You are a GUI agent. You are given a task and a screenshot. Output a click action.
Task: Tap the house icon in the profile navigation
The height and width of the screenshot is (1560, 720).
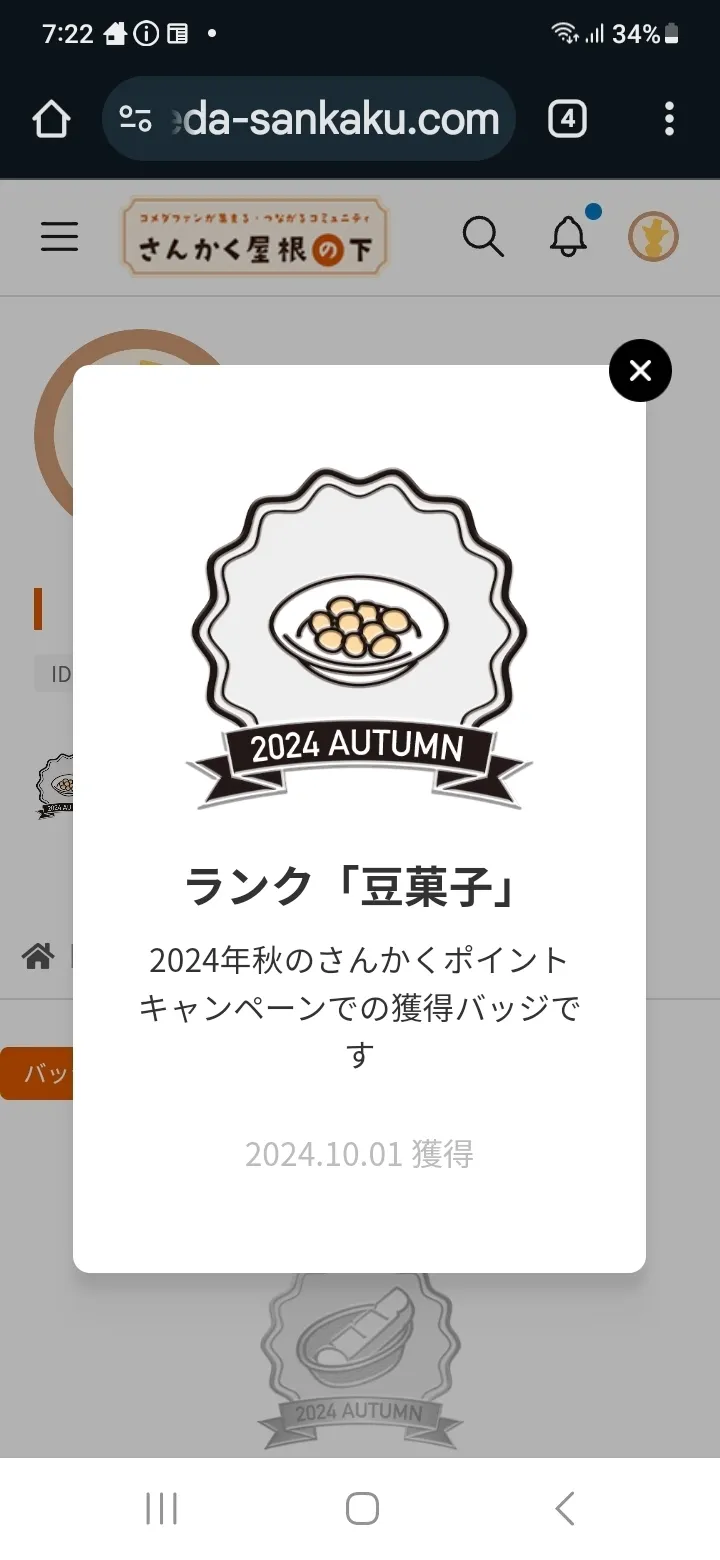[x=38, y=956]
